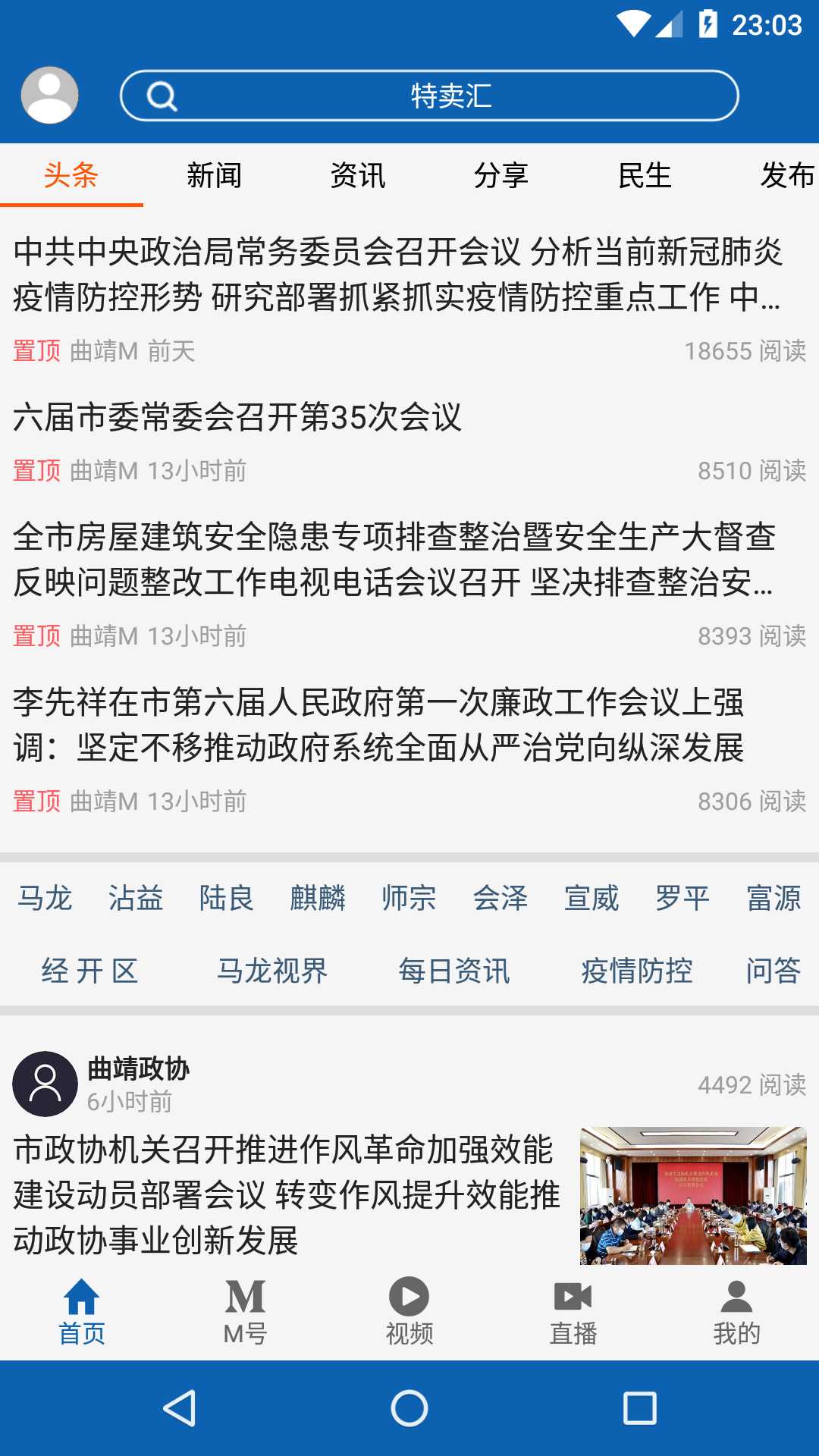Select the 分享 tab
This screenshot has height=1456, width=819.
(501, 175)
